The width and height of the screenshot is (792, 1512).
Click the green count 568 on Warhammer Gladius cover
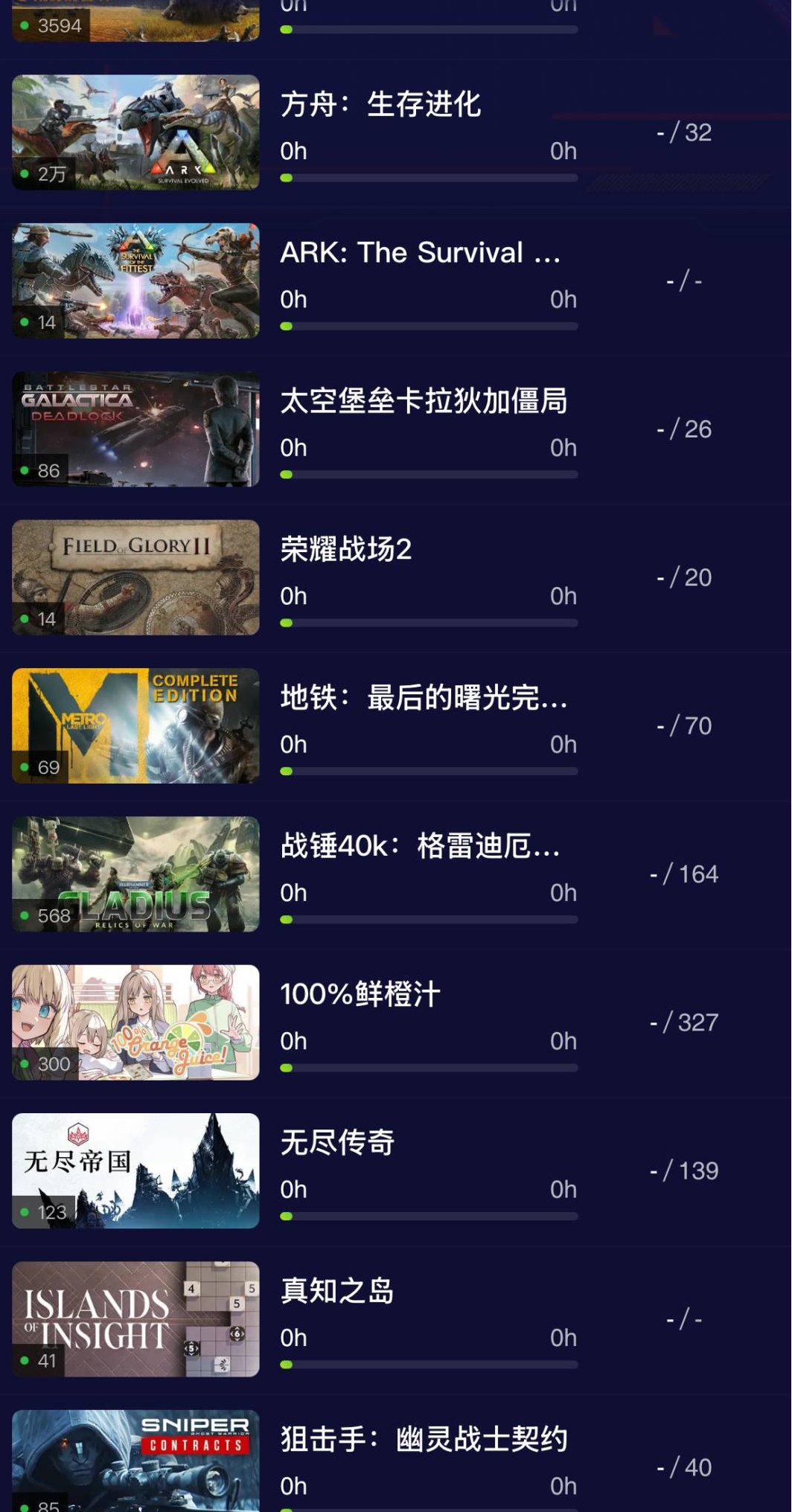tap(48, 916)
